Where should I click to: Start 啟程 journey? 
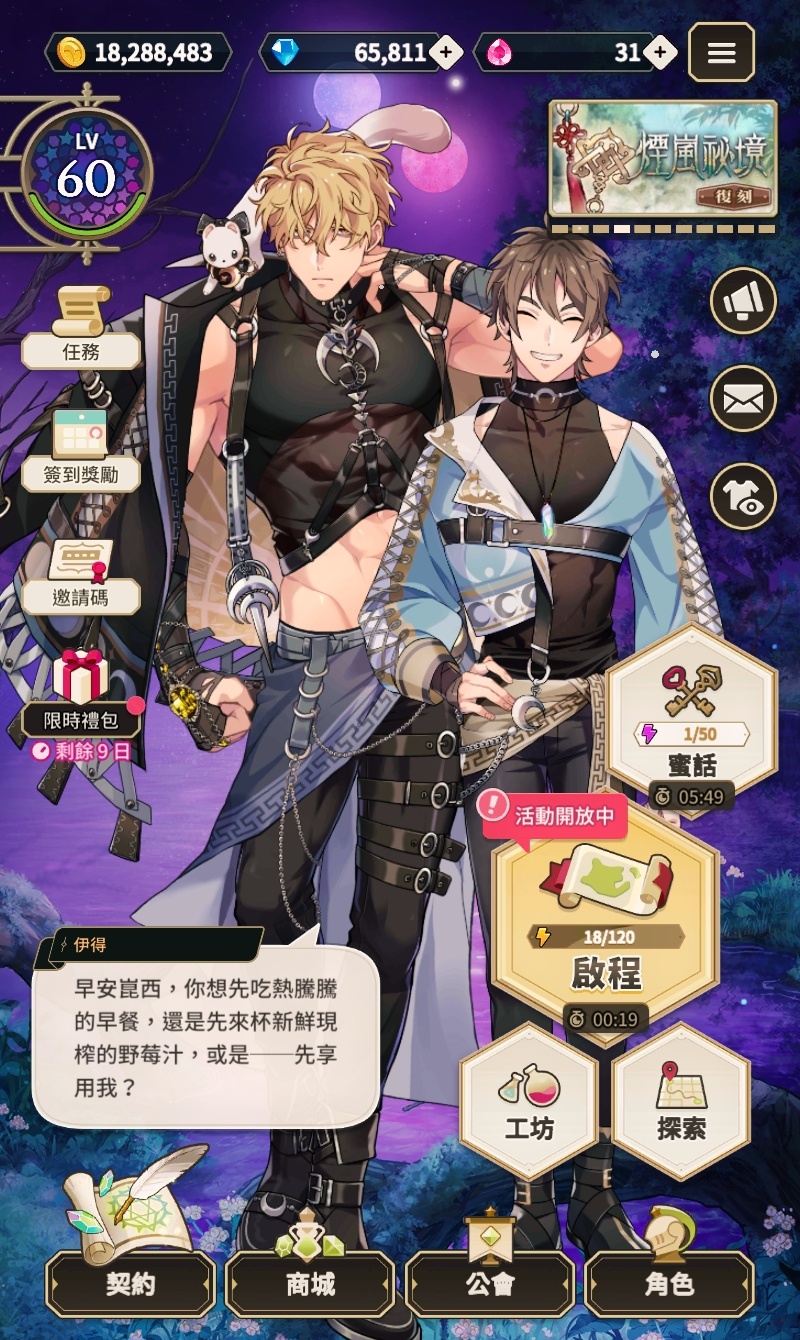point(606,920)
